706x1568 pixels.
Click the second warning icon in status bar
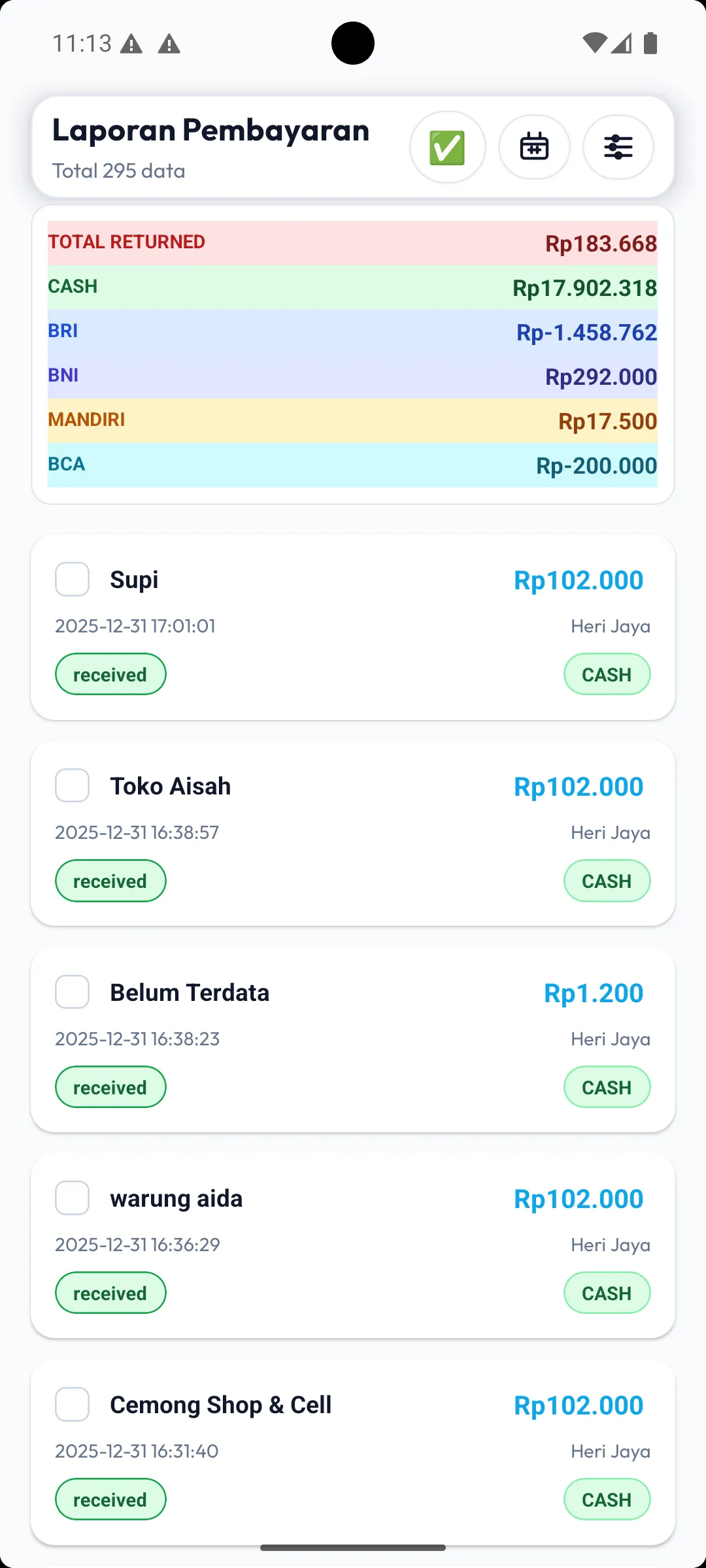click(170, 42)
